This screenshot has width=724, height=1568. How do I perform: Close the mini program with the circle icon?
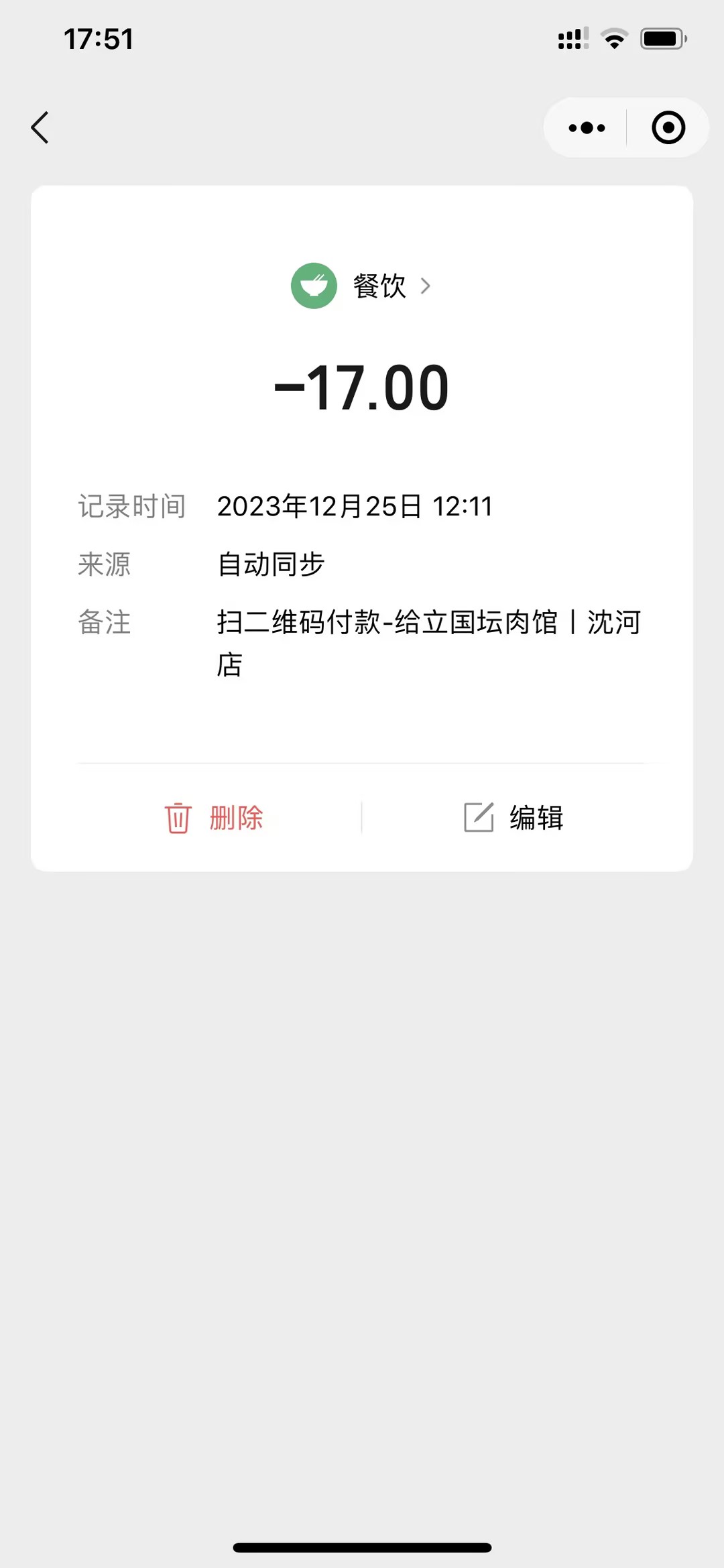click(x=668, y=127)
